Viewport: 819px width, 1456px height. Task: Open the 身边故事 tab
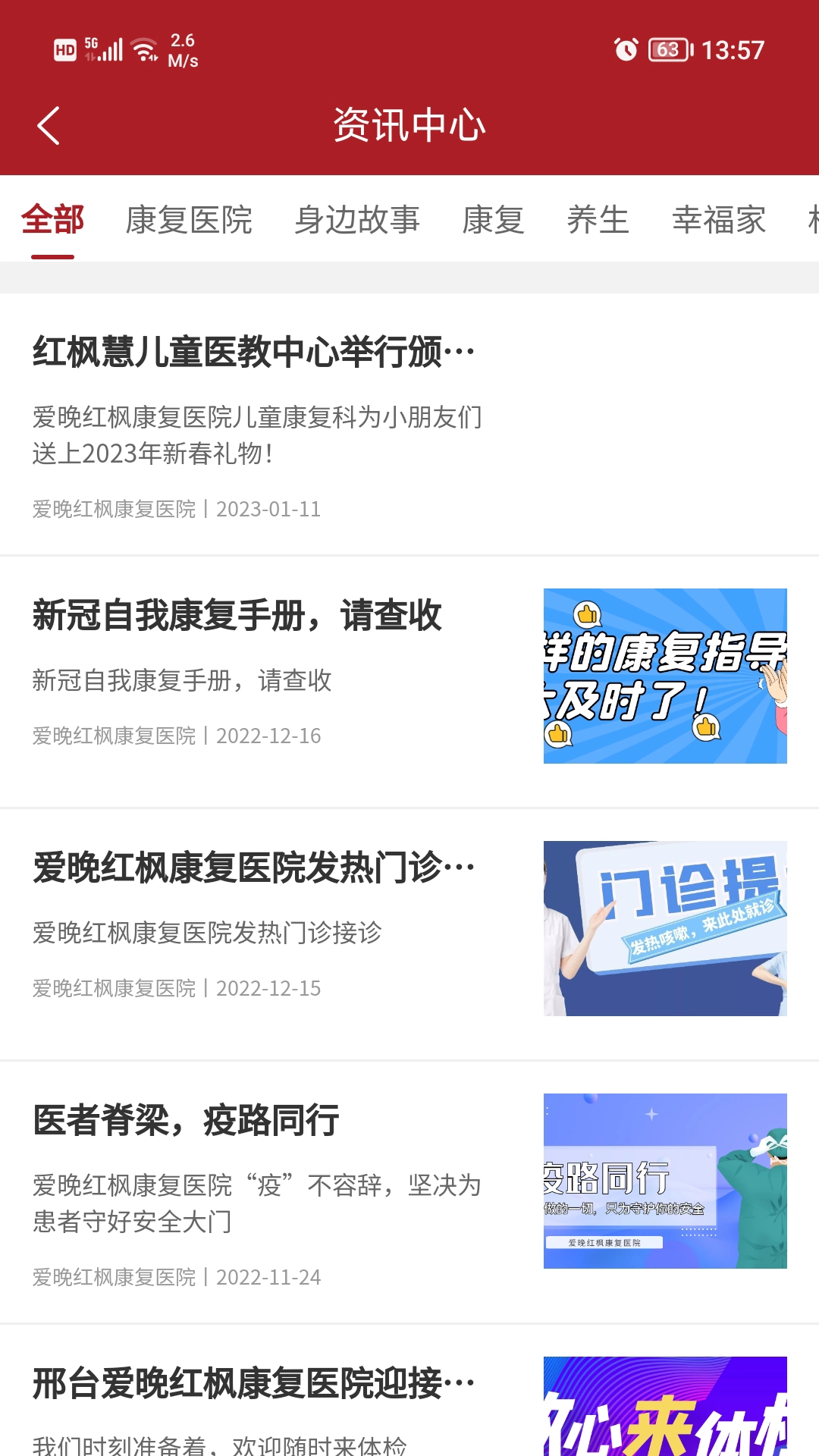pos(357,221)
